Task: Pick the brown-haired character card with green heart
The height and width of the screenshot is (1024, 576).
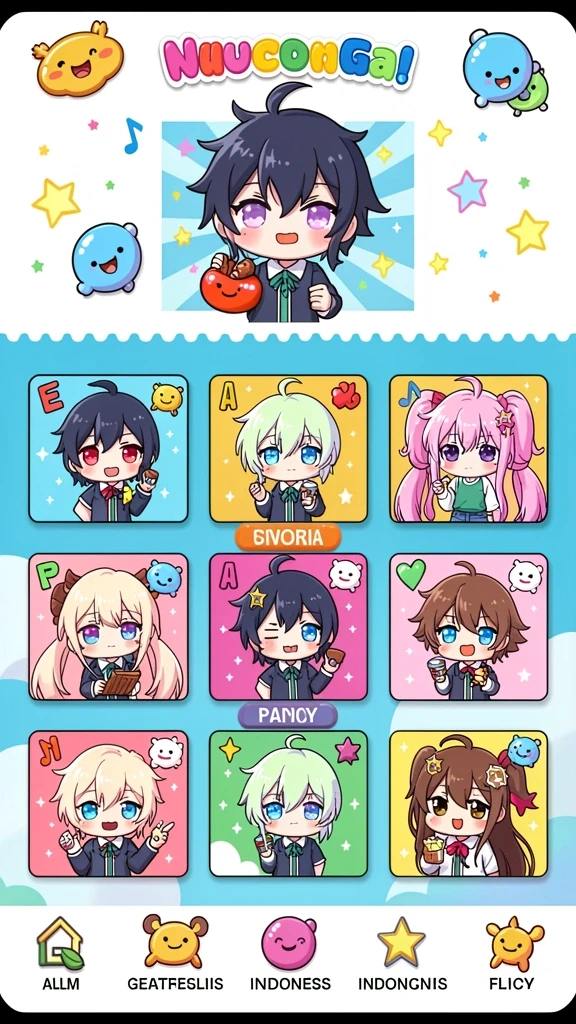Action: coord(469,627)
